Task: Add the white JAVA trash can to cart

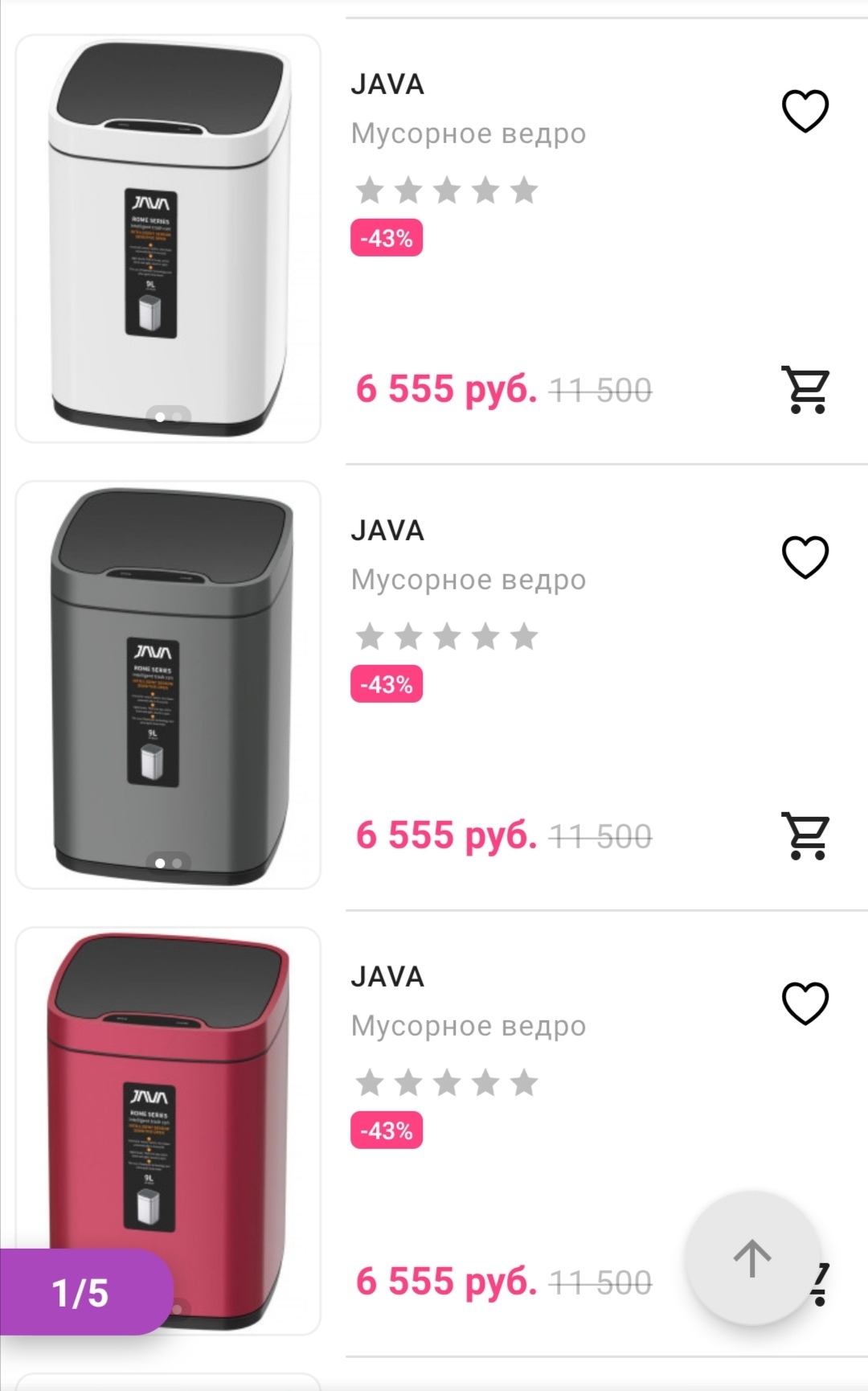Action: (x=805, y=390)
